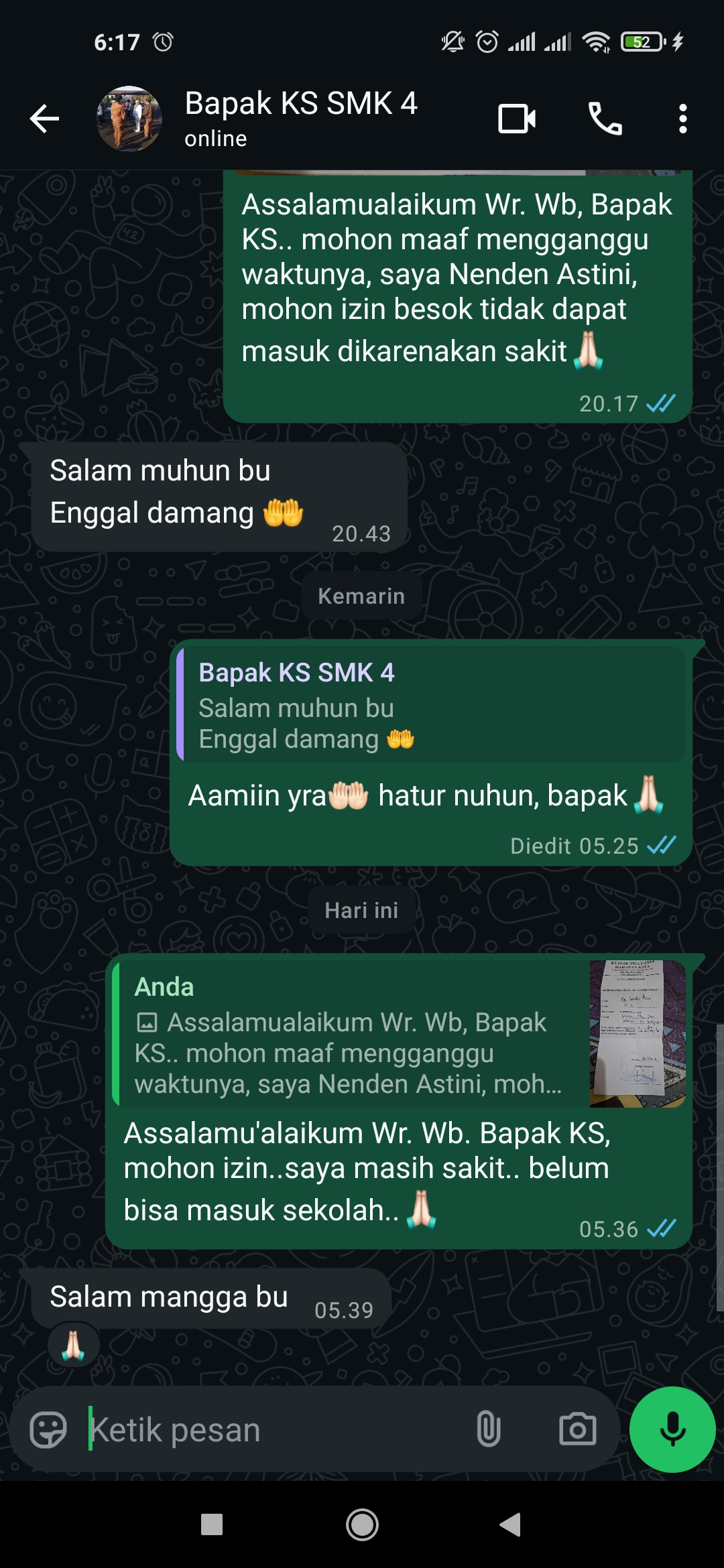The image size is (724, 1568).
Task: Focus the 'Ketik pesan' message field
Action: pos(268,1430)
